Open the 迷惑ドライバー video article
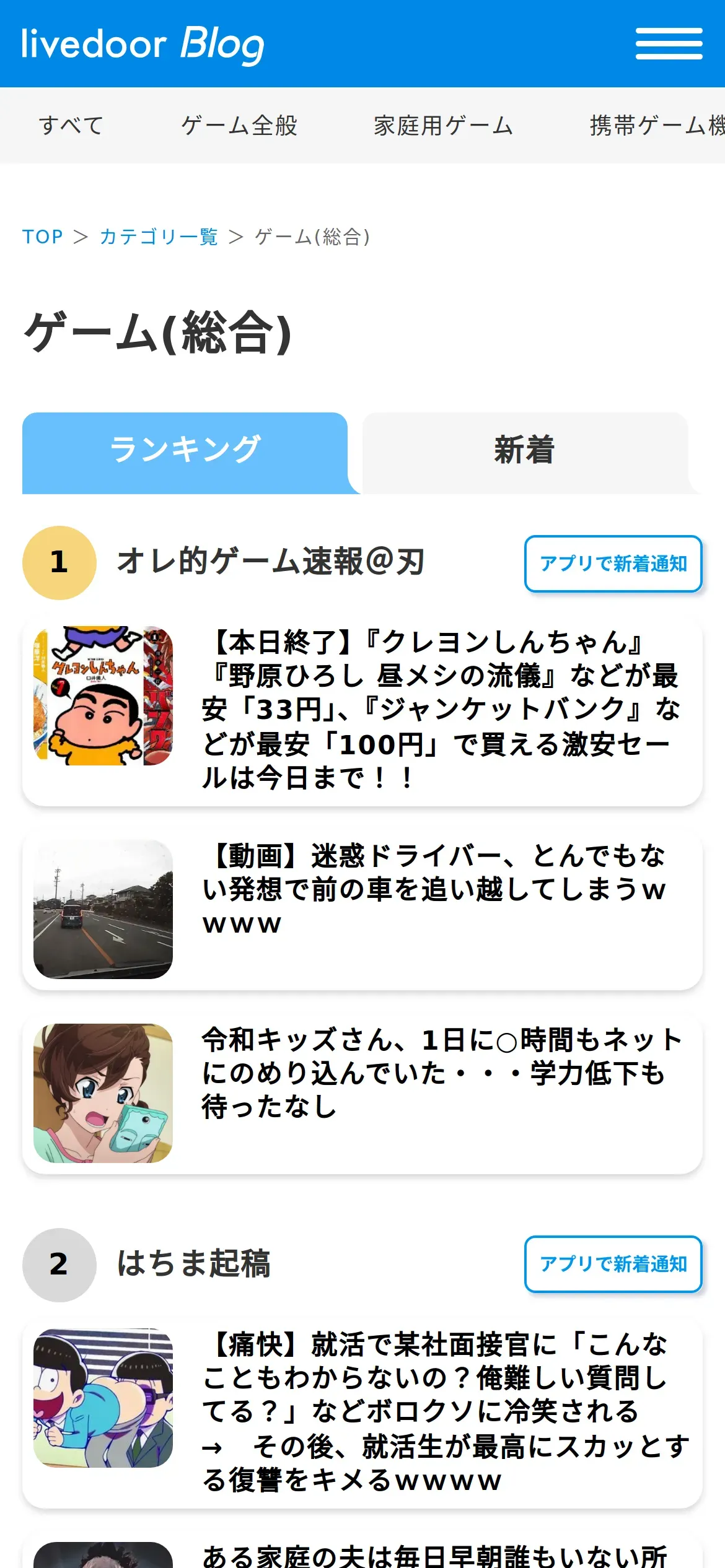 click(x=434, y=889)
